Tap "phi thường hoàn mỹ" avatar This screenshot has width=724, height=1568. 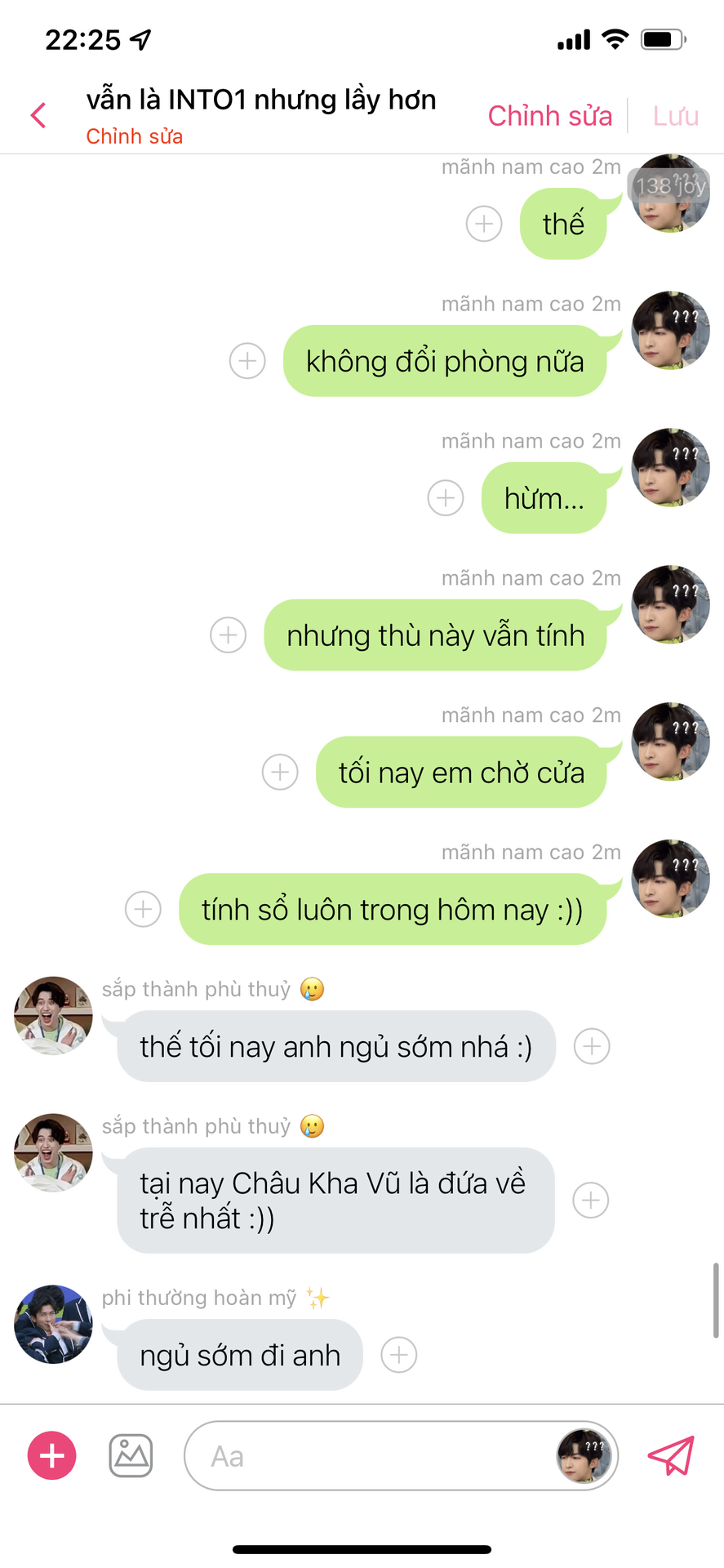(x=54, y=1324)
